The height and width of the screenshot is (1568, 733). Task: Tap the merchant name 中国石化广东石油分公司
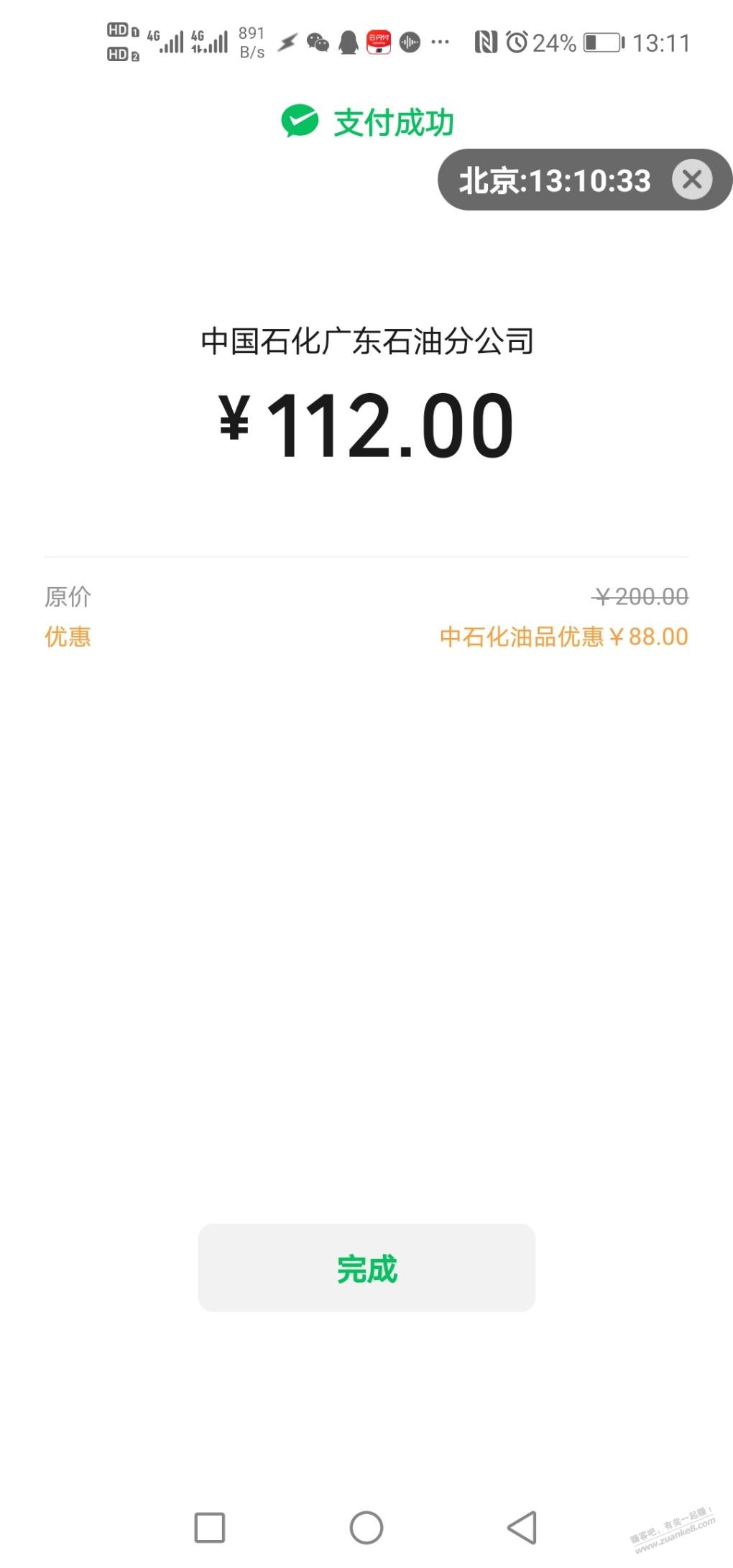point(366,341)
